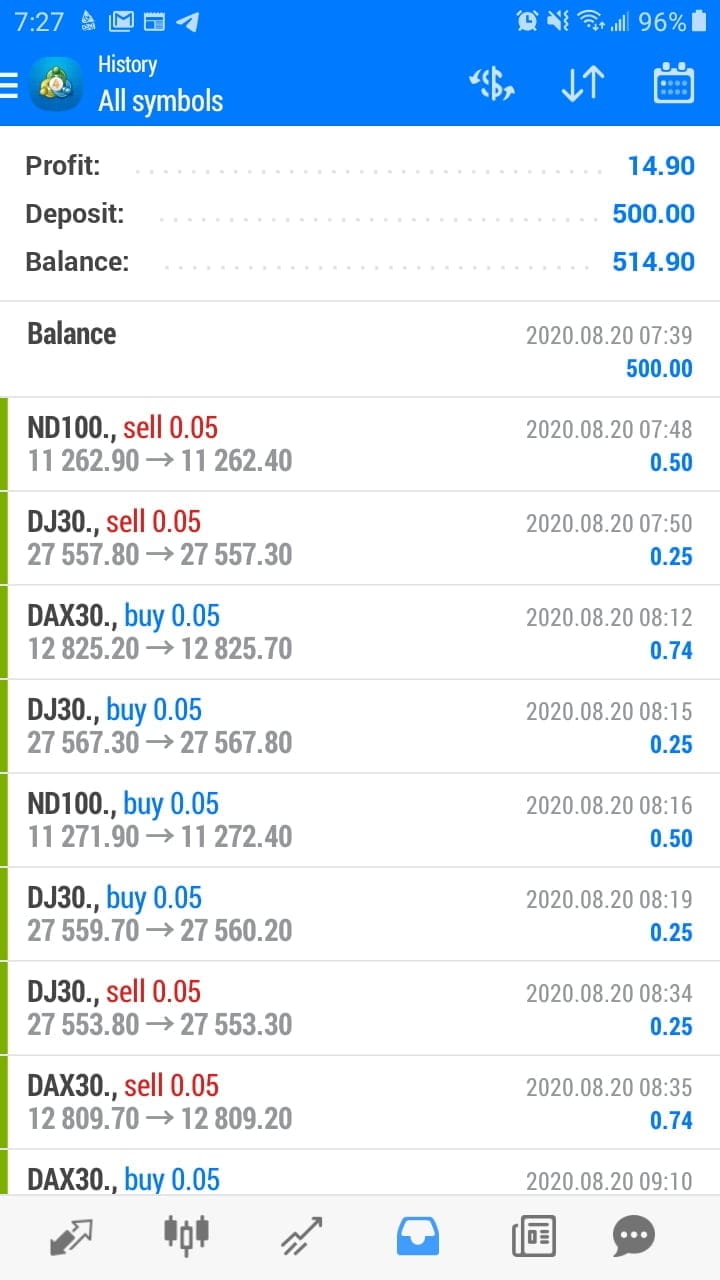Show details of DAX30 sell at 08:35
Viewport: 720px width, 1280px height.
(360, 1103)
